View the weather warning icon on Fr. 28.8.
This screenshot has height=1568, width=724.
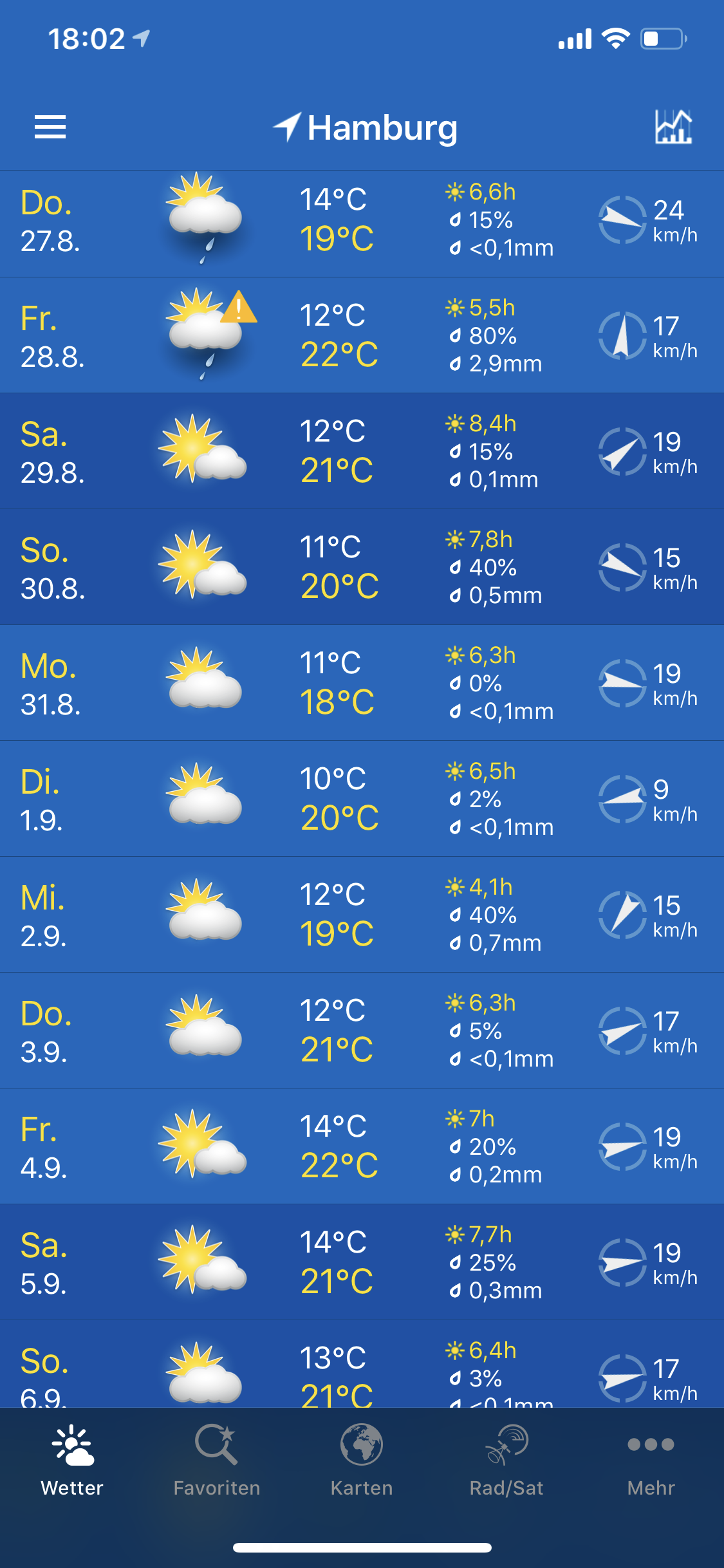[239, 308]
